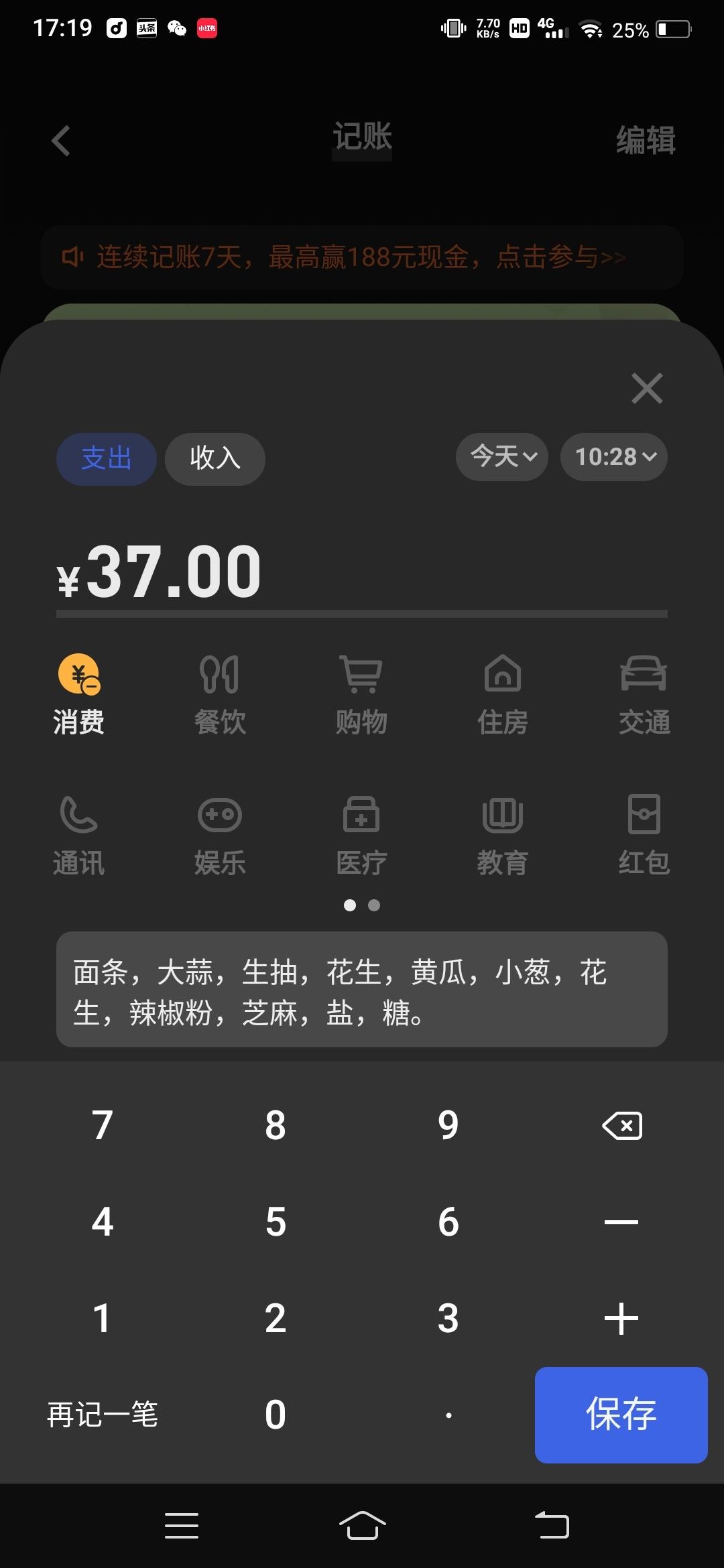Viewport: 724px width, 1568px height.
Task: Open the 今天 date picker
Action: click(x=502, y=457)
